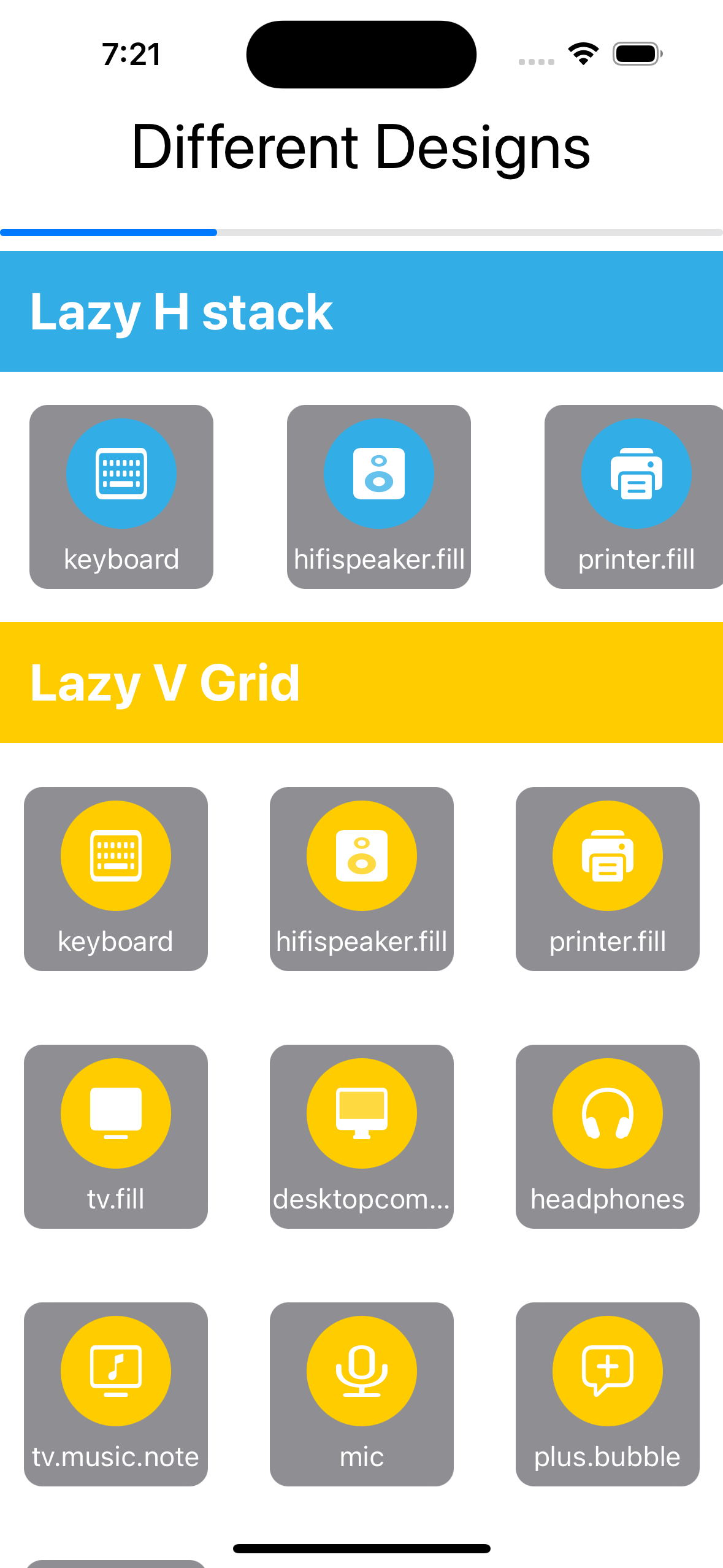Tap the desktopcomputer grid item
723x1568 pixels.
coord(362,1136)
